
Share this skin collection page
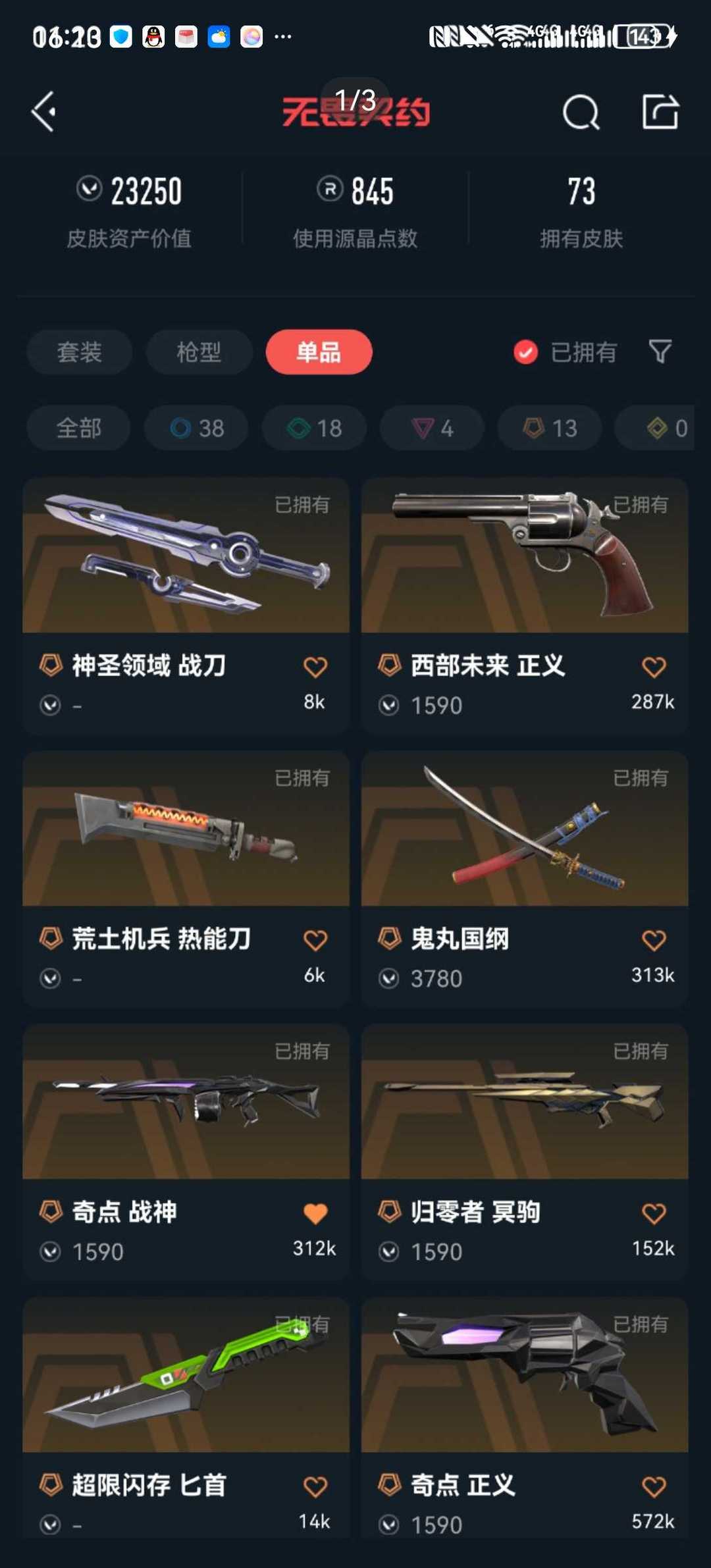coord(660,112)
